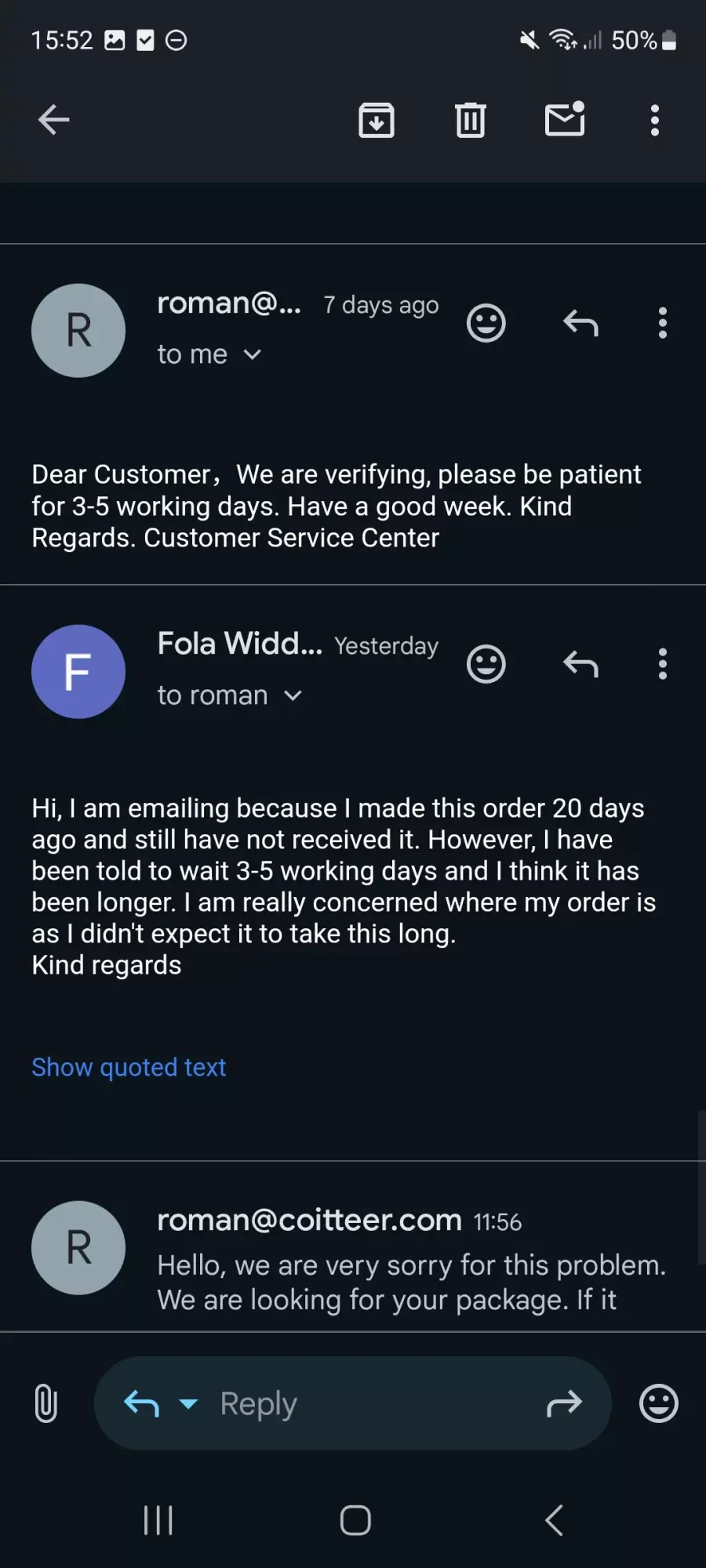Image resolution: width=706 pixels, height=1568 pixels.
Task: Add emoji reaction to roman's 7 days ago email
Action: pyautogui.click(x=486, y=322)
